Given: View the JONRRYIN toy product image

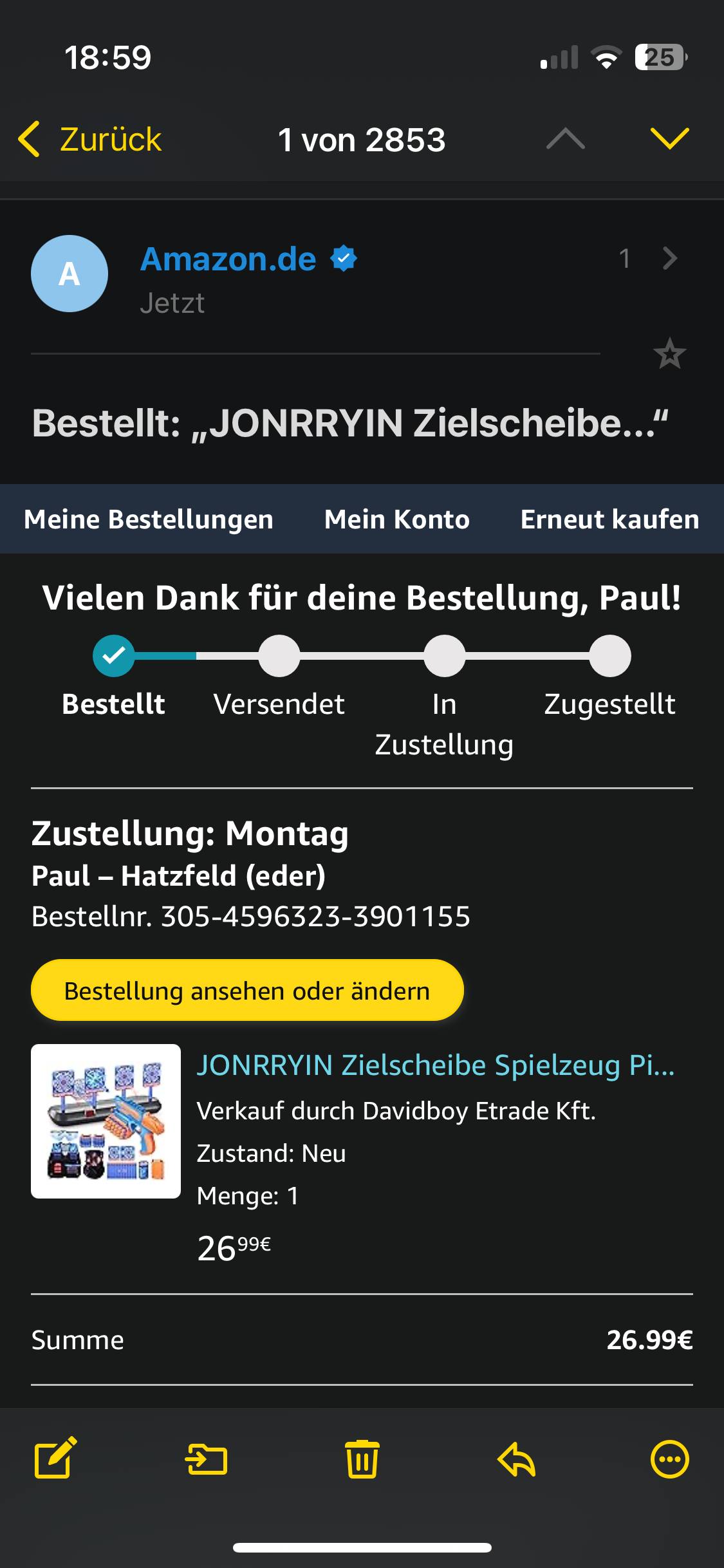Looking at the screenshot, I should coord(106,1121).
